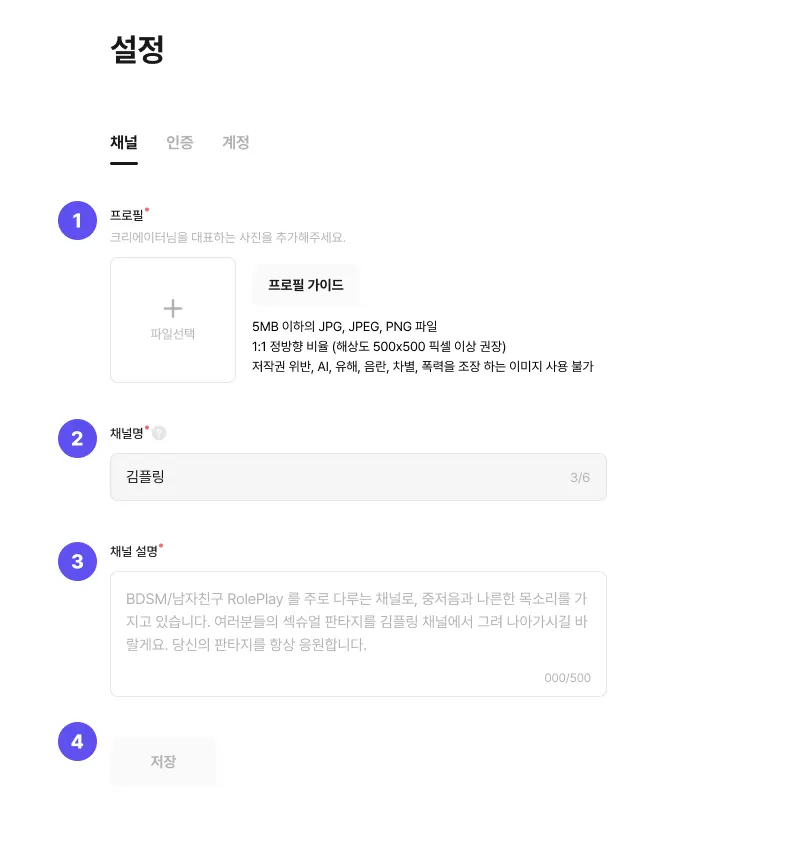The width and height of the screenshot is (788, 849).
Task: Select the 채널 tab
Action: click(x=124, y=142)
